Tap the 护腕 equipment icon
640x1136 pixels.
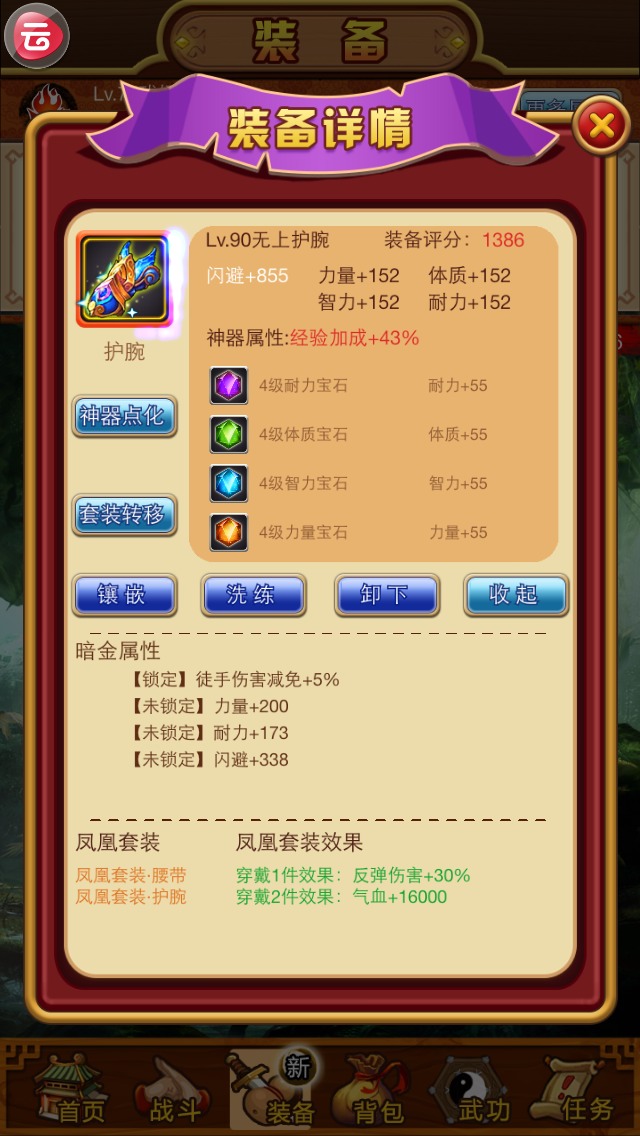pyautogui.click(x=124, y=281)
